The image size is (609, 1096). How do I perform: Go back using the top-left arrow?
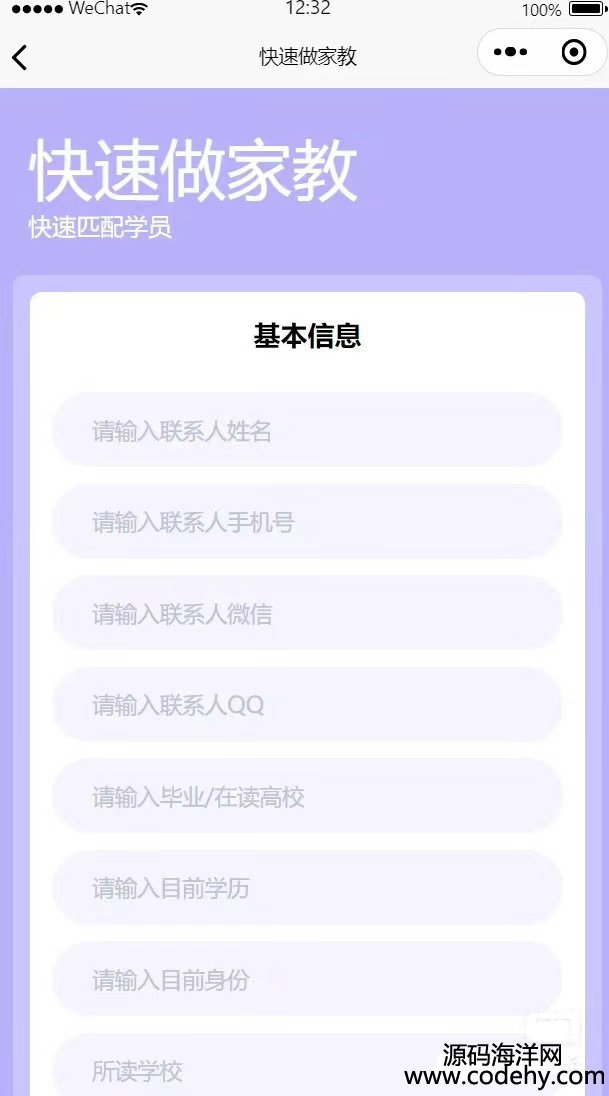pos(20,56)
